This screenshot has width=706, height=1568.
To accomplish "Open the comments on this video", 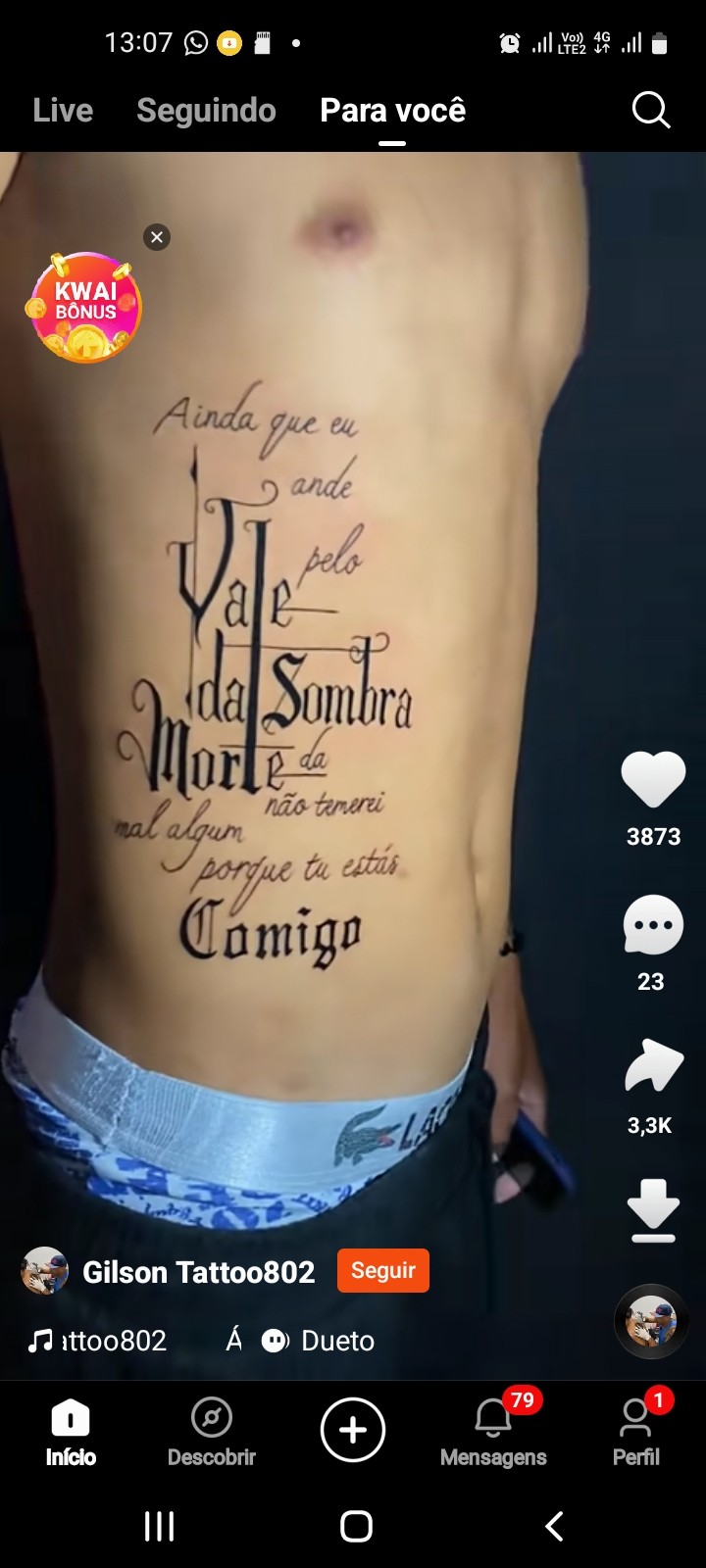I will (652, 925).
